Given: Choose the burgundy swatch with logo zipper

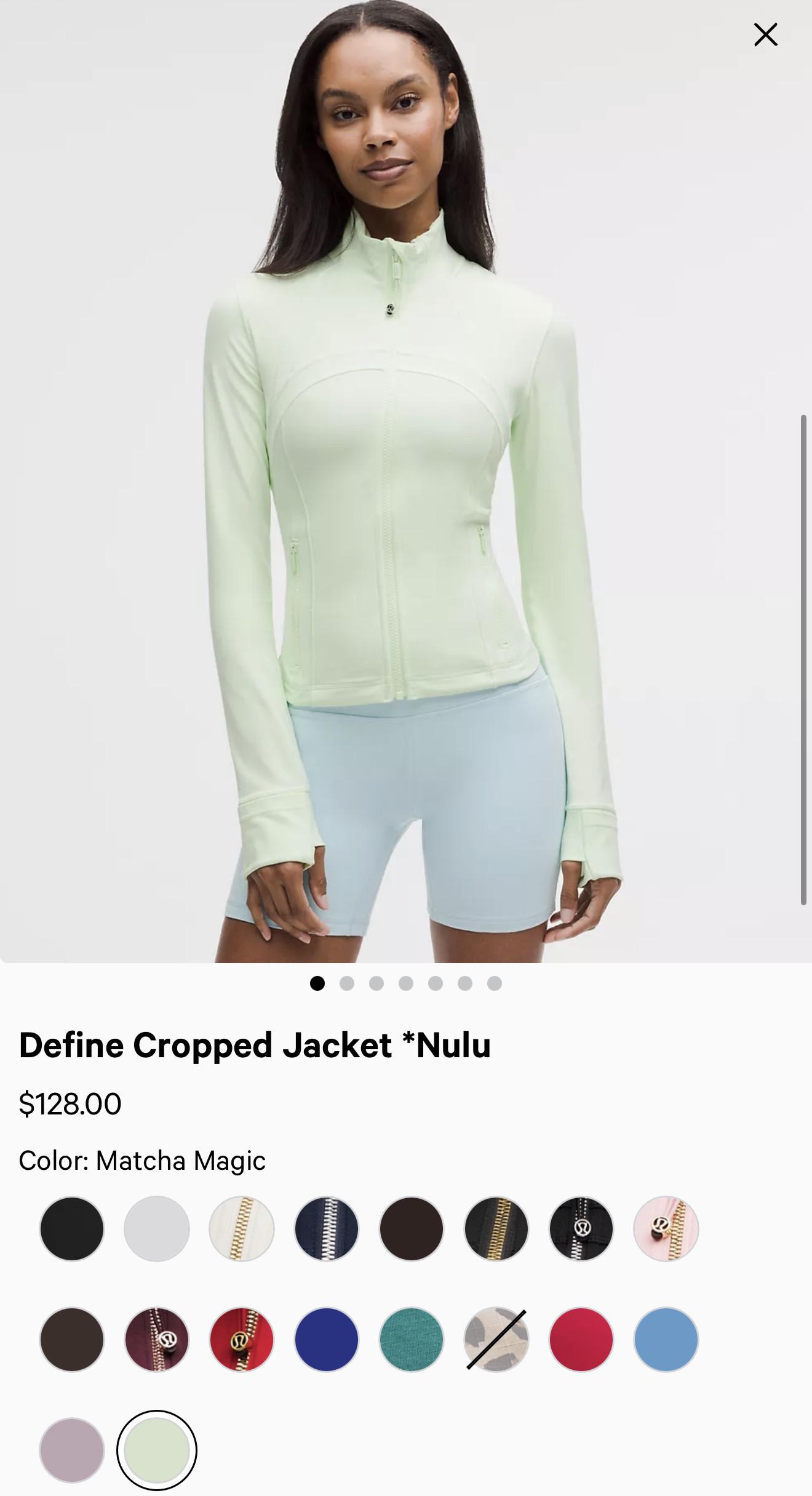Looking at the screenshot, I should tap(156, 1339).
